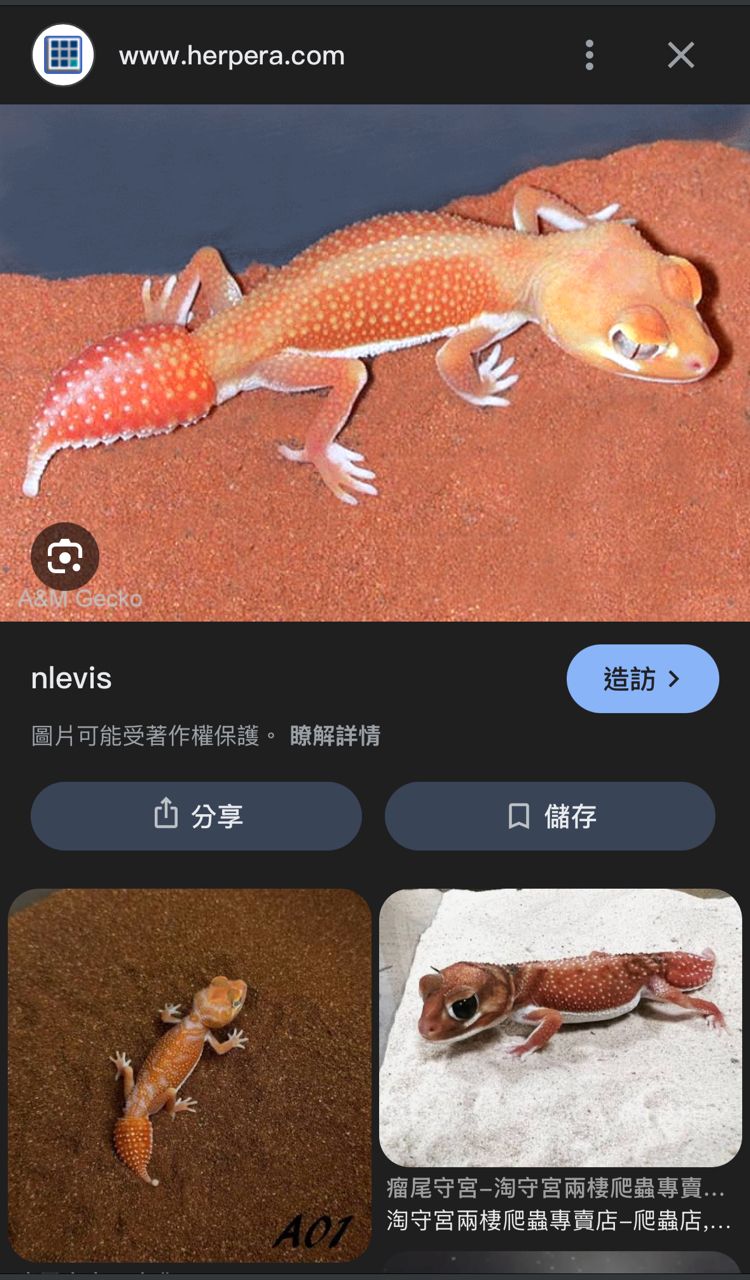Open the 瞭解詳情 copyright details link
The image size is (750, 1280).
tap(335, 736)
